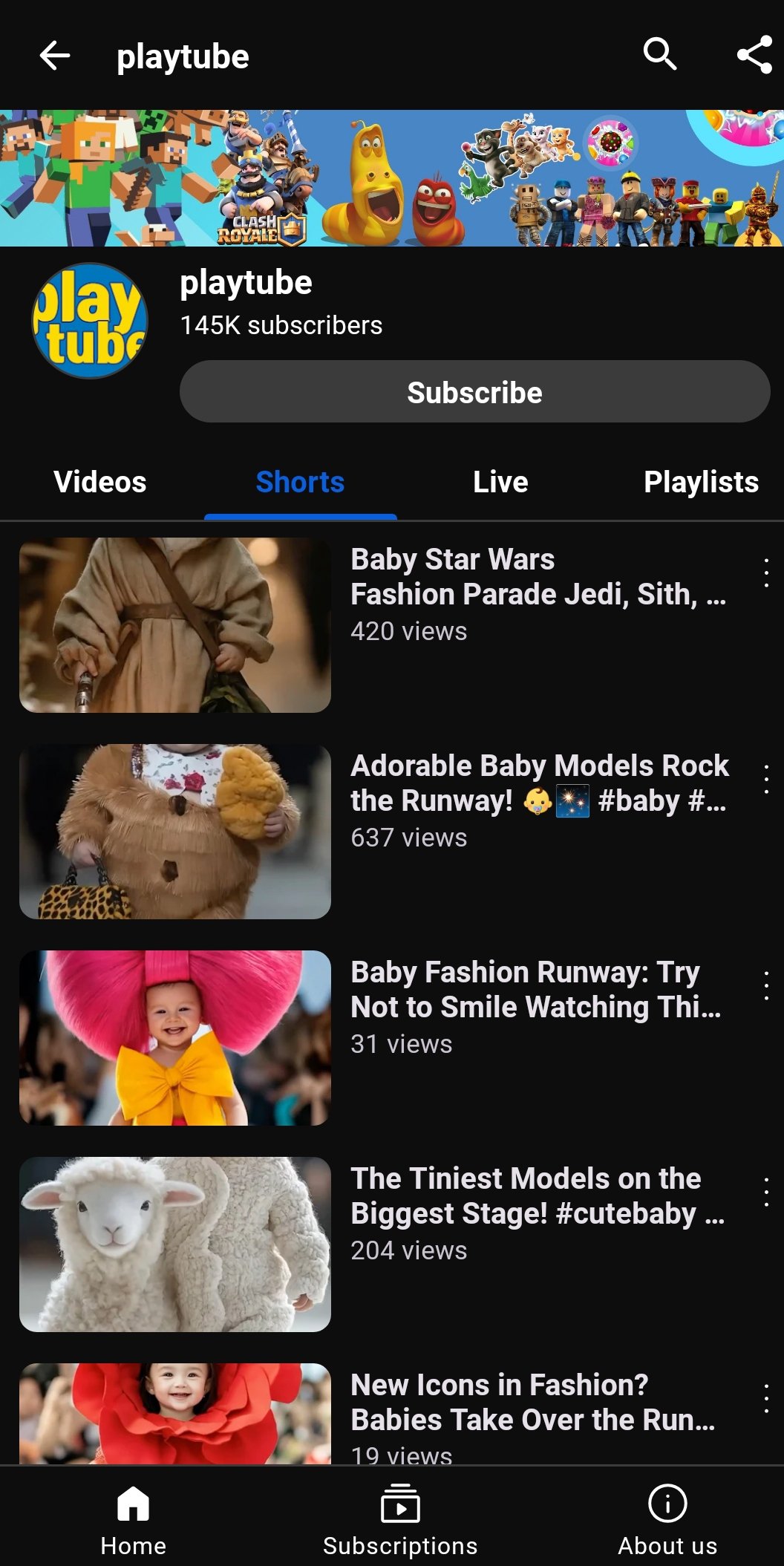Watch Baby Fashion Runway: Try Not to Smile
Image resolution: width=784 pixels, height=1566 pixels.
point(175,1038)
